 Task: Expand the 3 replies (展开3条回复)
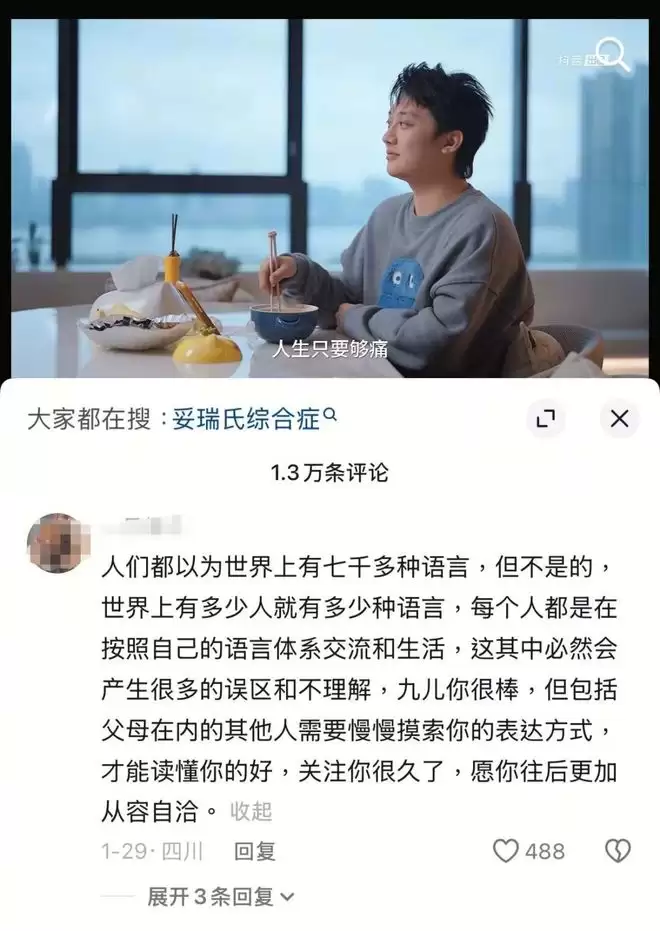coord(220,897)
